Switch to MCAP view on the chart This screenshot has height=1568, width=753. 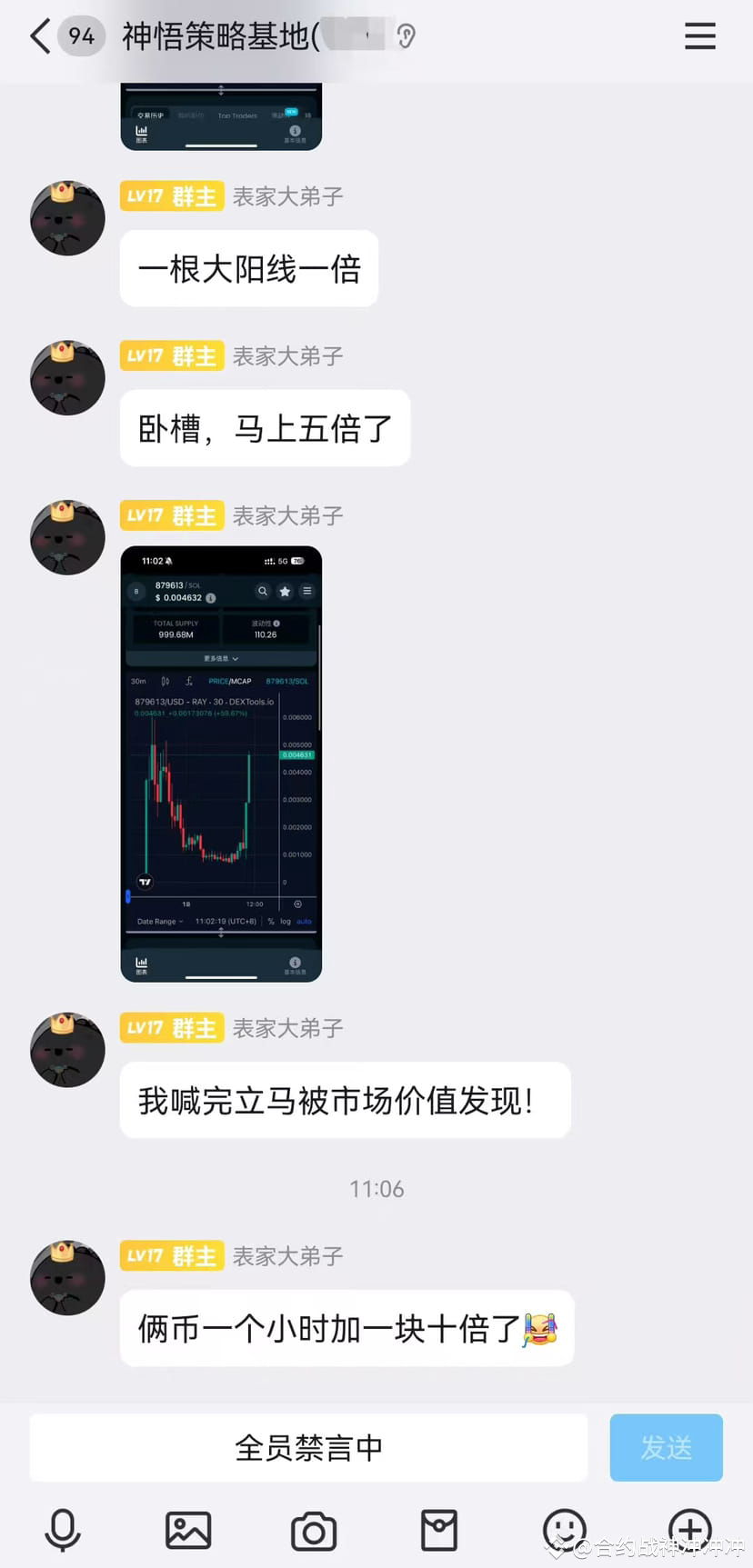pyautogui.click(x=239, y=681)
